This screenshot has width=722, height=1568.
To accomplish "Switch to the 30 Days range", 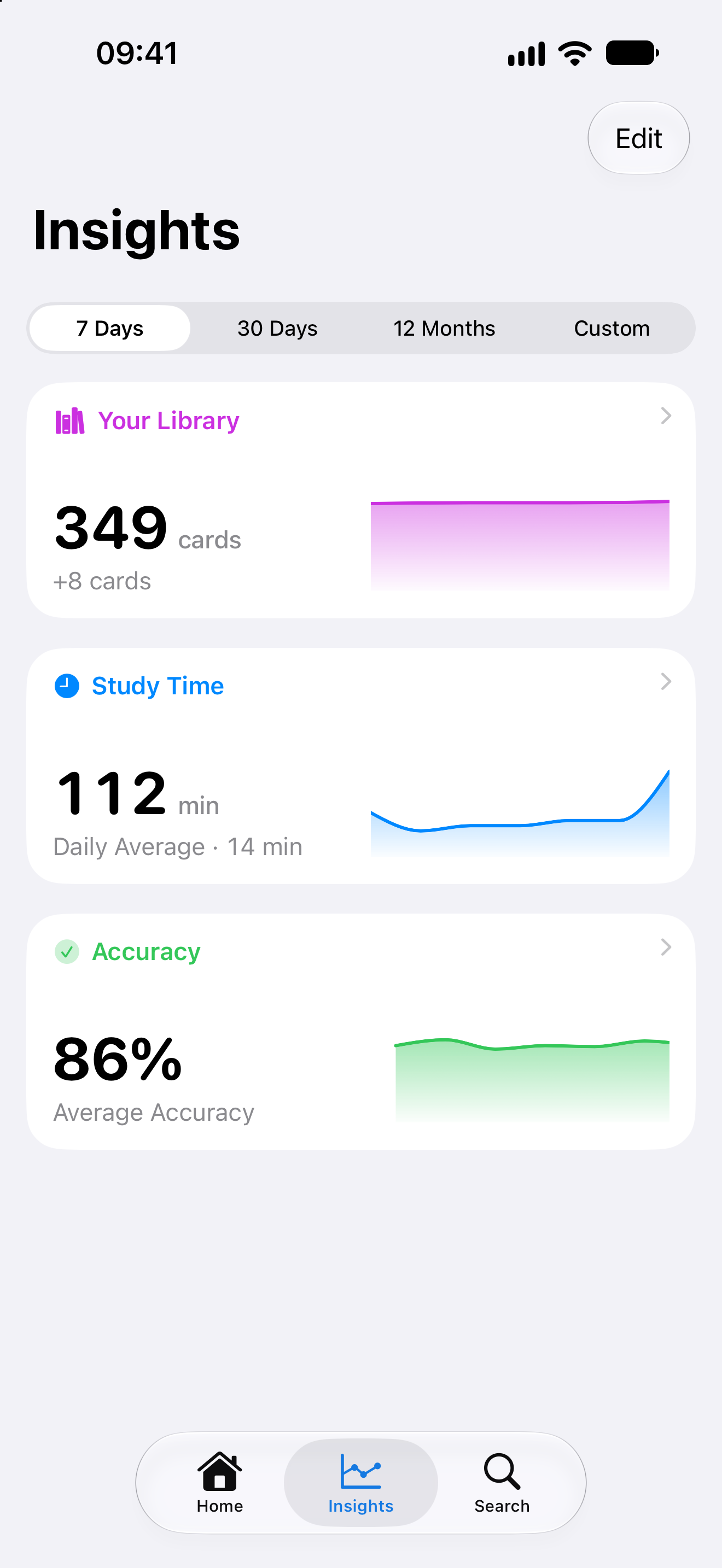I will click(x=278, y=328).
